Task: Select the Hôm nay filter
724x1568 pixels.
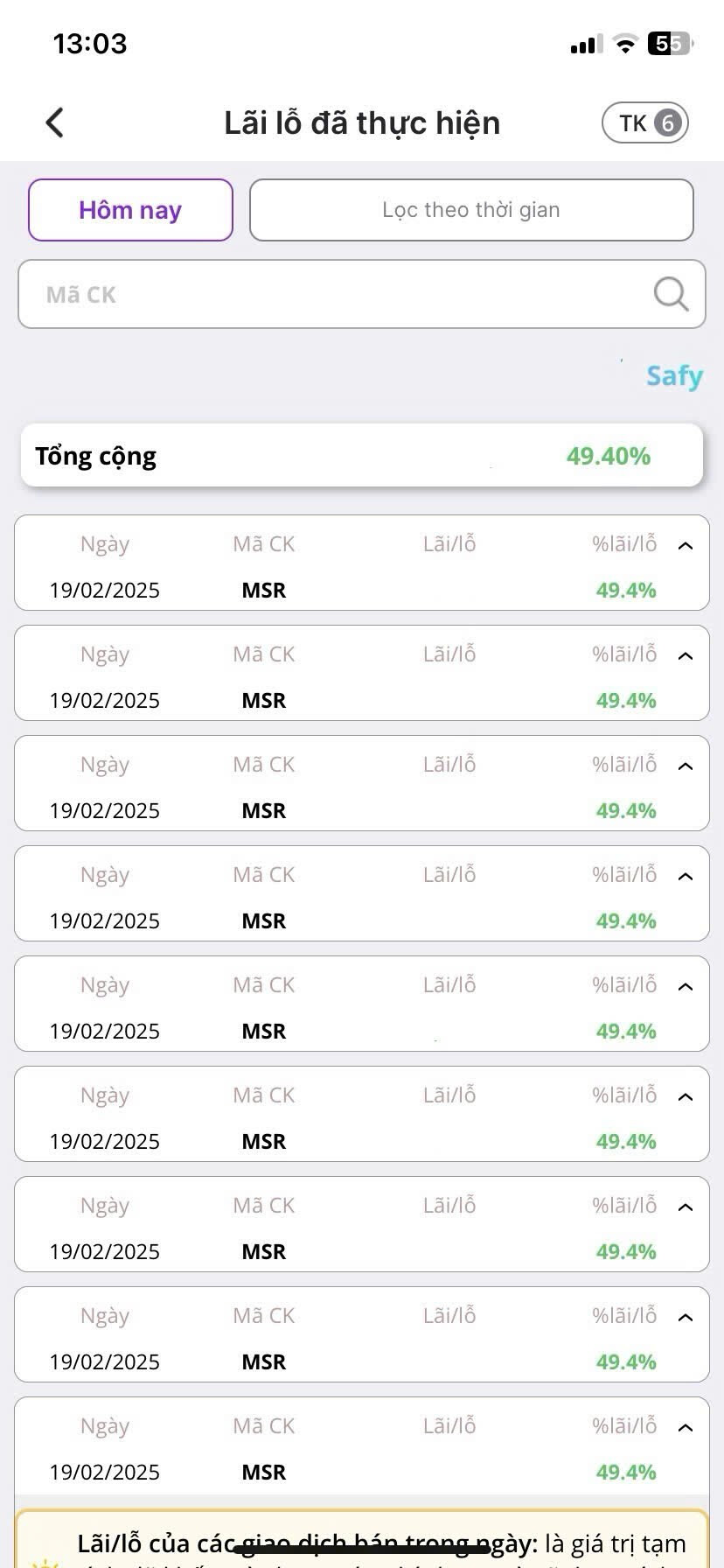Action: 130,210
